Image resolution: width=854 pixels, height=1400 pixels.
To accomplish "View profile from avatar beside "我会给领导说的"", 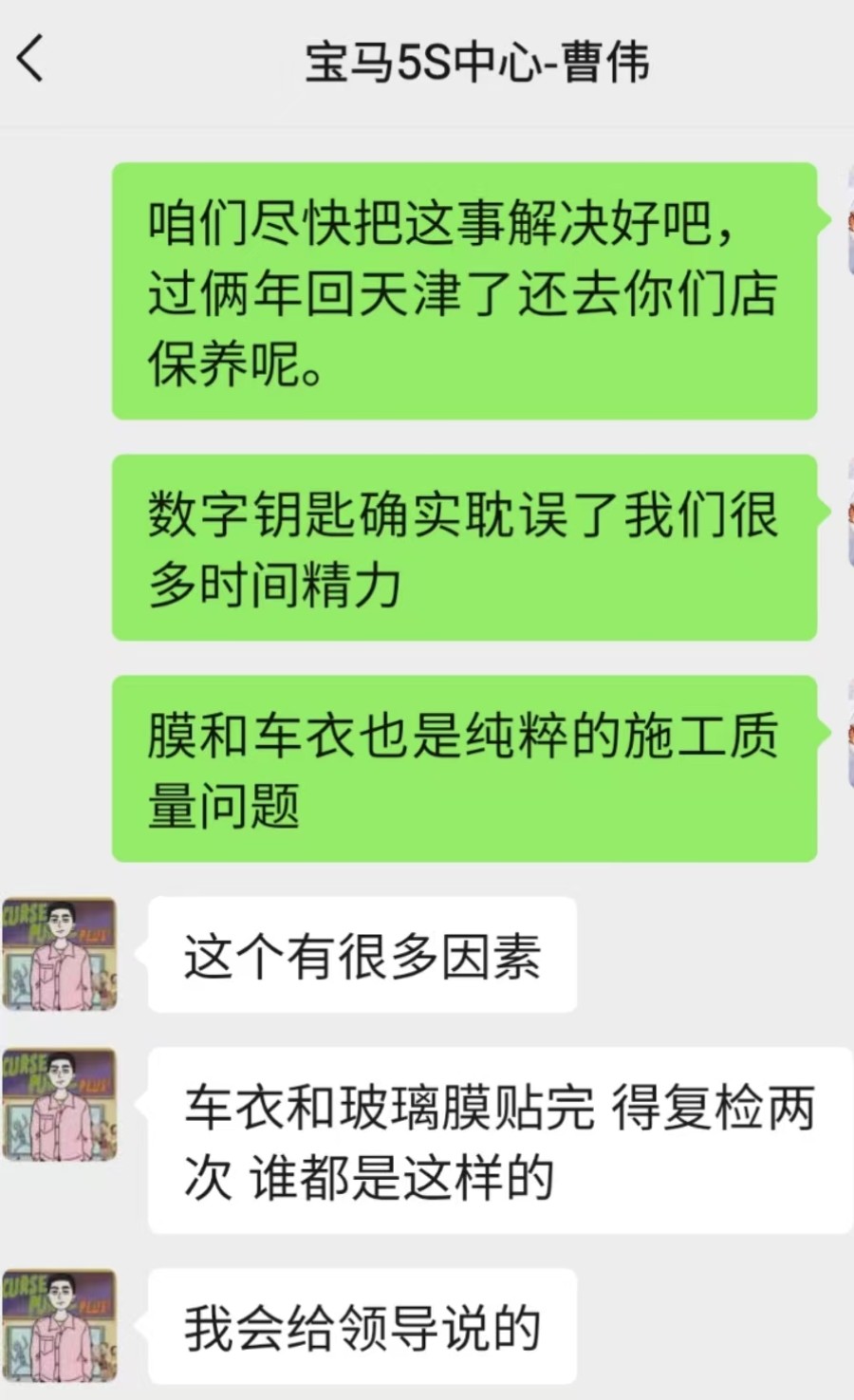I will pos(59,1325).
